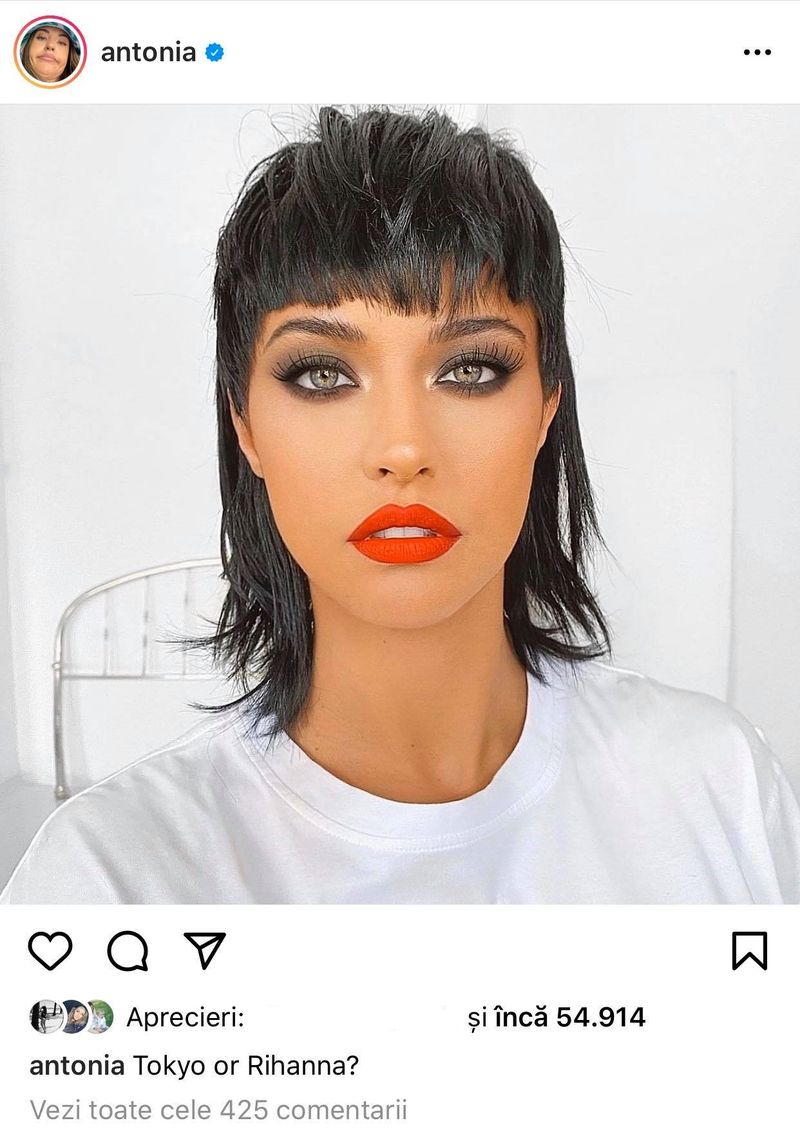
Task: Tap "Vezi toate cele 425 comentarii"
Action: pyautogui.click(x=218, y=1110)
